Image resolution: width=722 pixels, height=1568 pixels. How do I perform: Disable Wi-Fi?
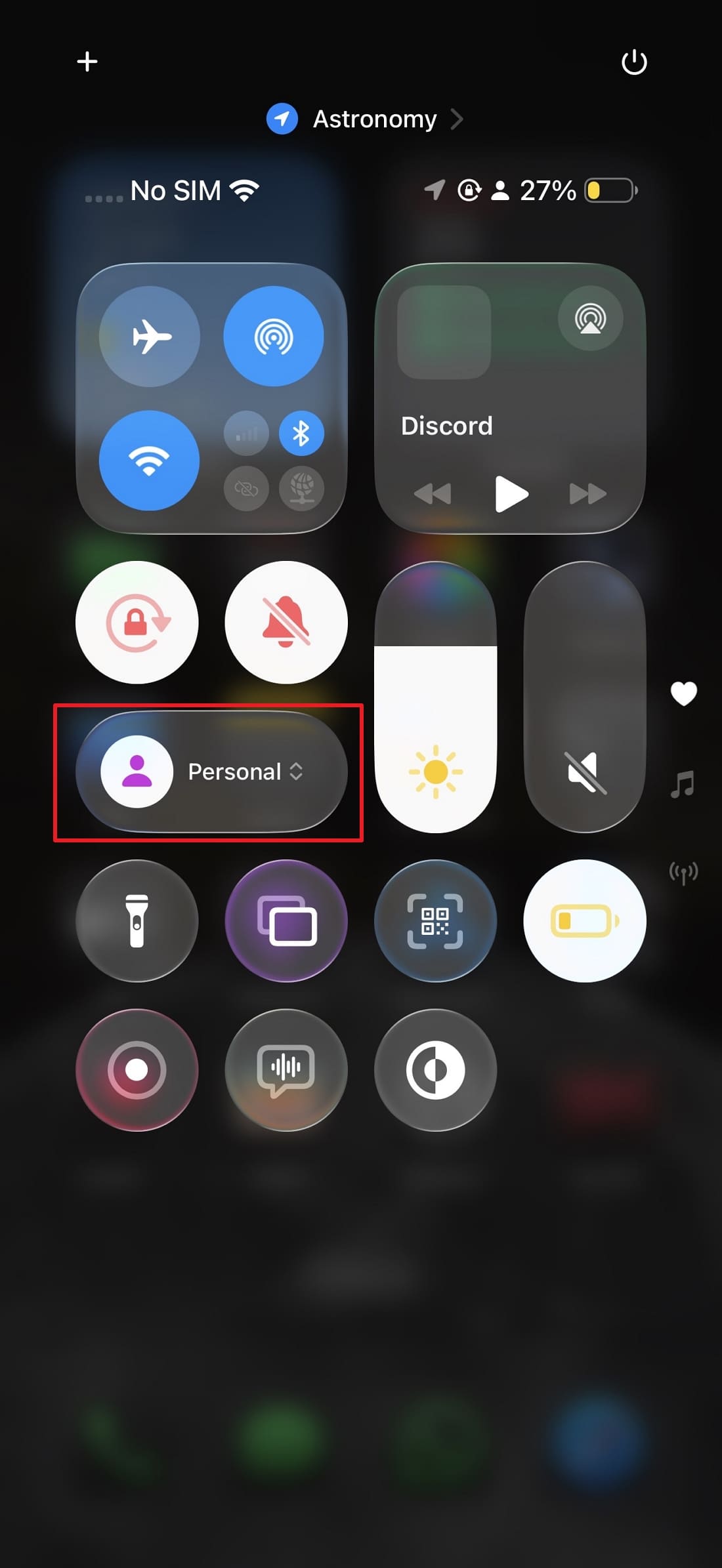tap(150, 461)
